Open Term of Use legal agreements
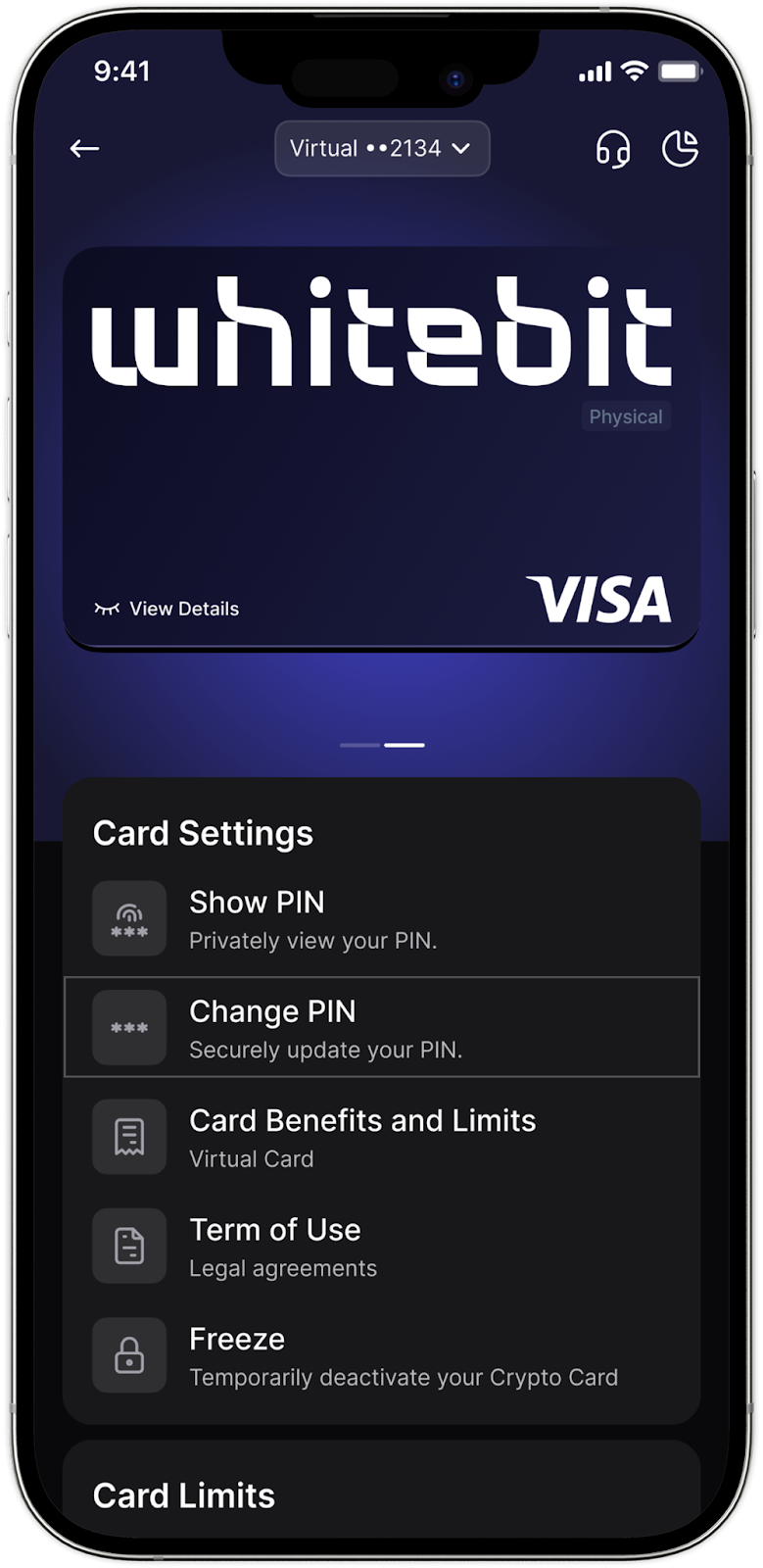This screenshot has width=763, height=1568. click(381, 1247)
